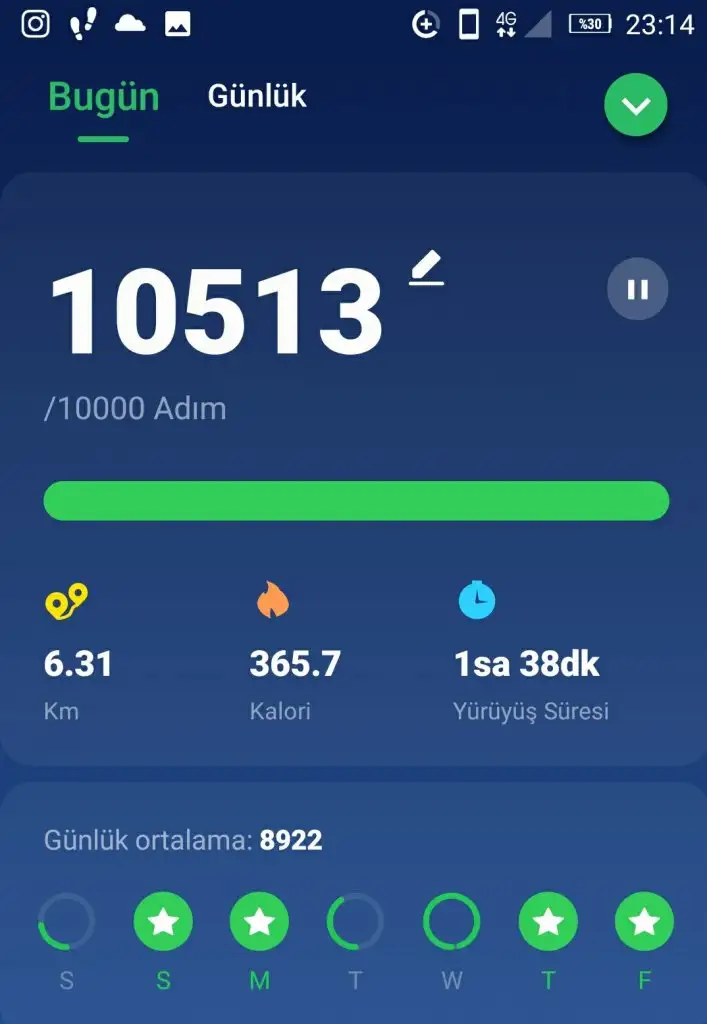707x1024 pixels.
Task: Pause step counting
Action: click(x=637, y=290)
